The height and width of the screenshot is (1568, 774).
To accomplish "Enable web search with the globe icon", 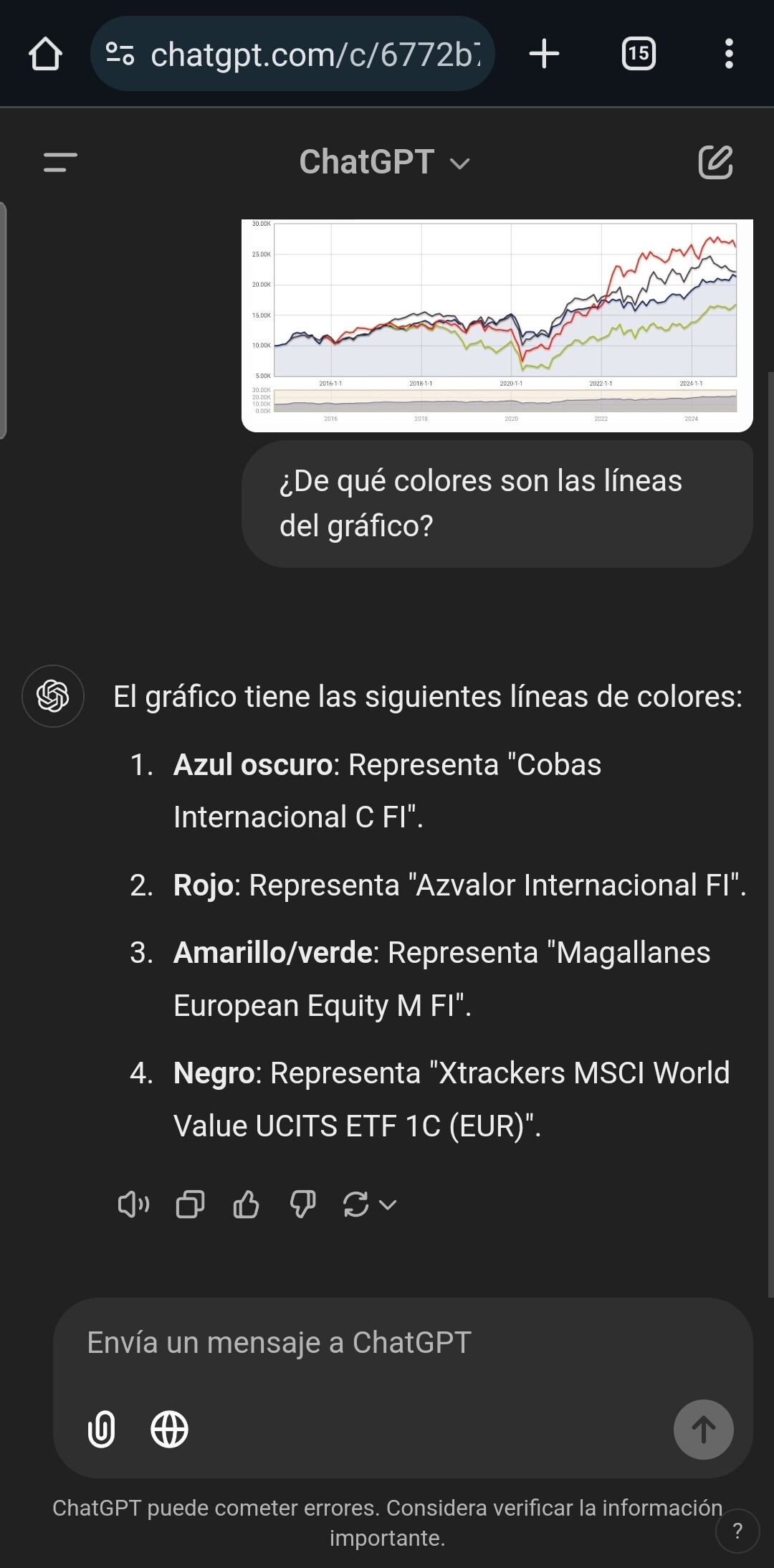I will pyautogui.click(x=169, y=1430).
